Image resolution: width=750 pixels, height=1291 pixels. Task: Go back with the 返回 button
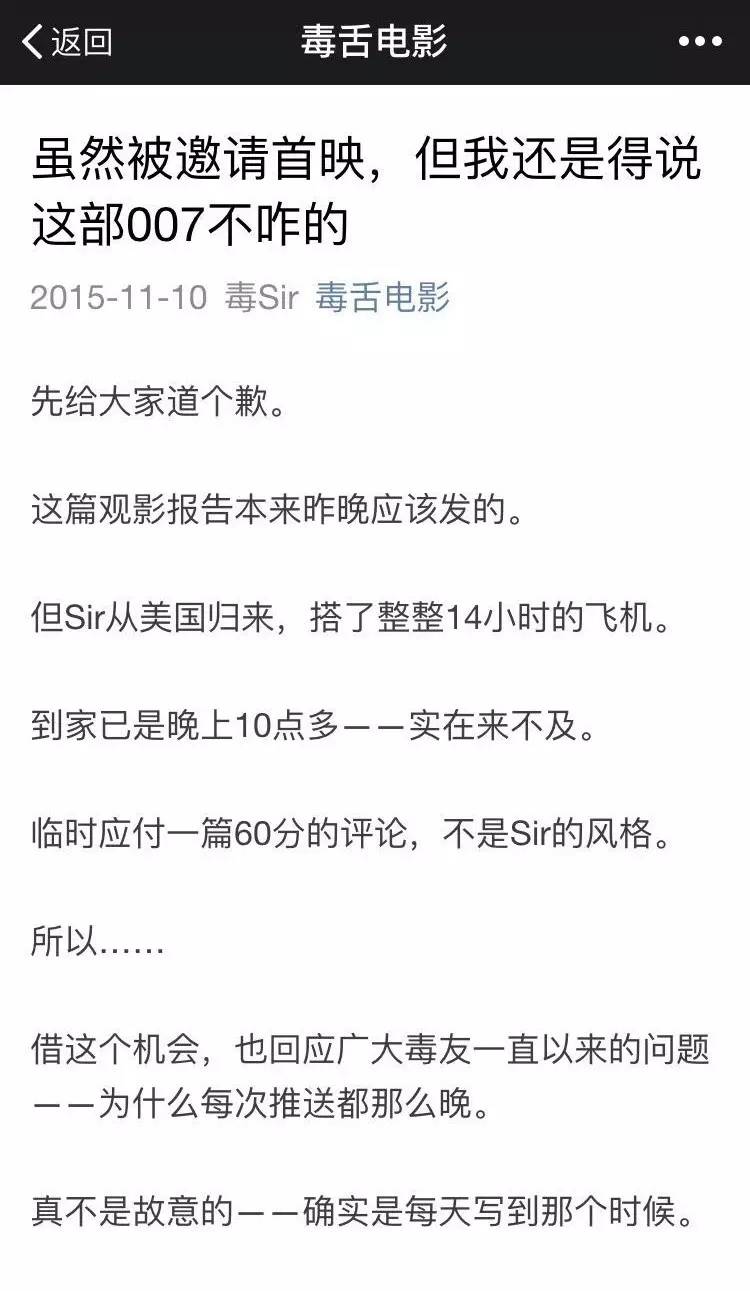(x=67, y=42)
